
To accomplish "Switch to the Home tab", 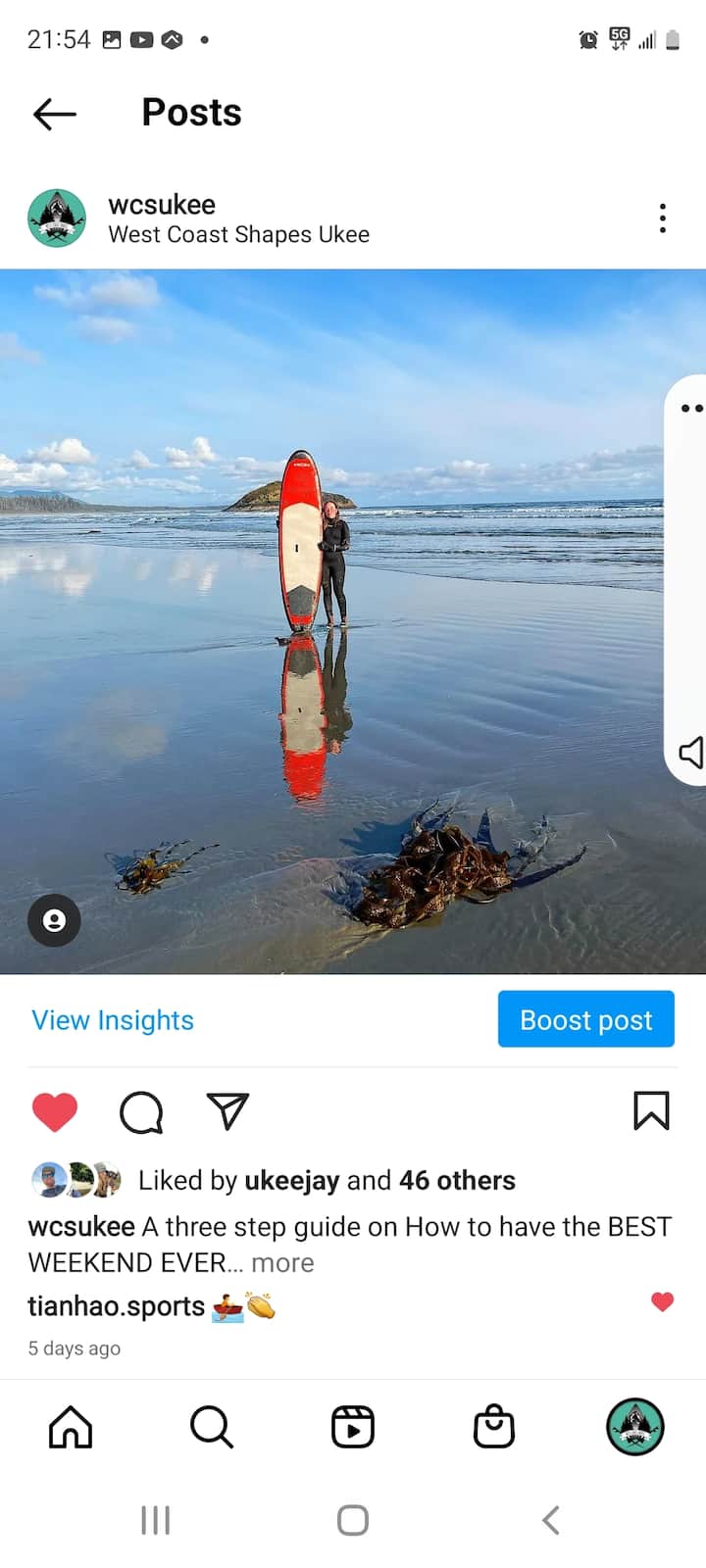I will pyautogui.click(x=71, y=1427).
